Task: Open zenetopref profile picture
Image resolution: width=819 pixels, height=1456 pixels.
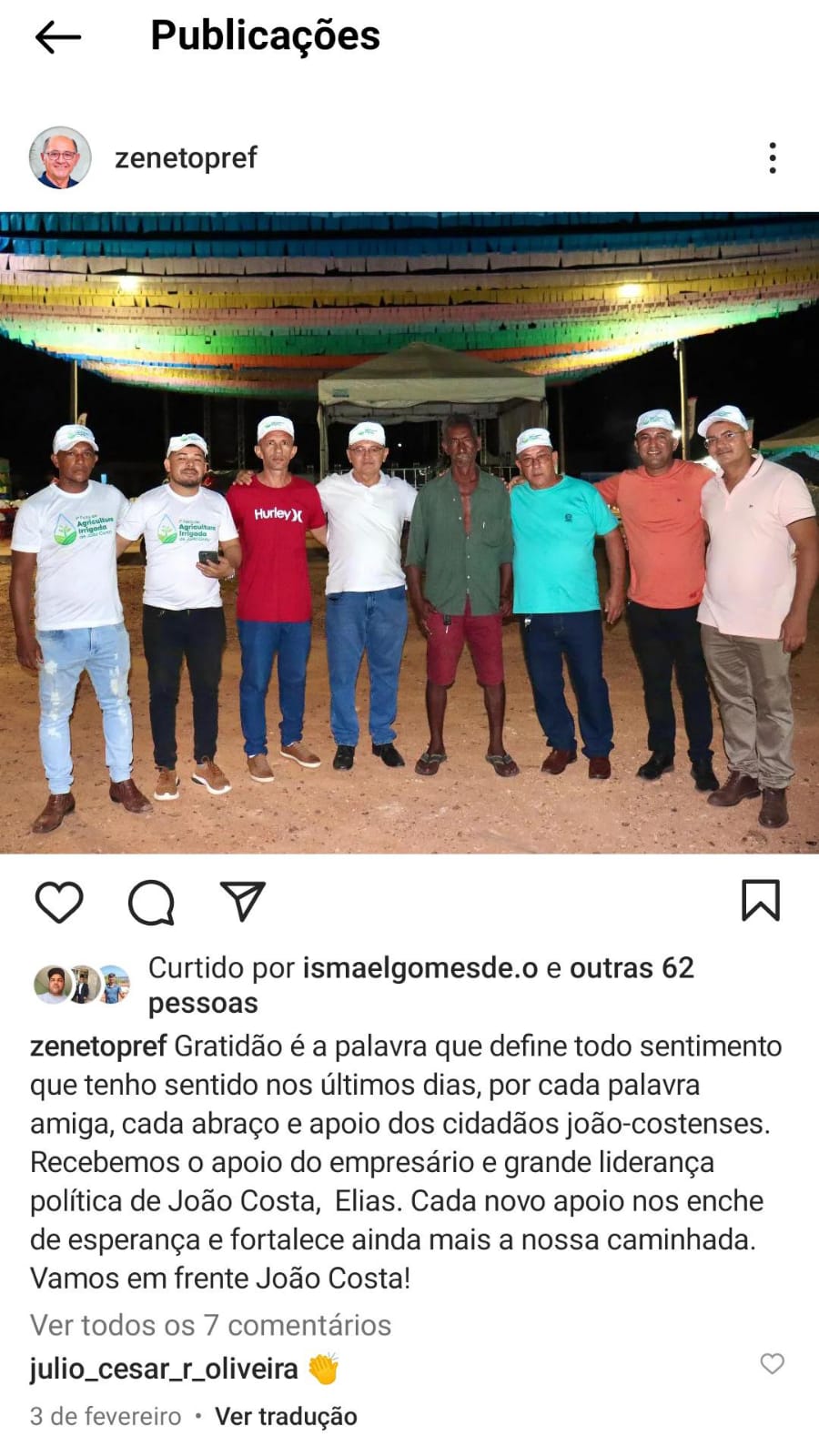Action: [60, 157]
